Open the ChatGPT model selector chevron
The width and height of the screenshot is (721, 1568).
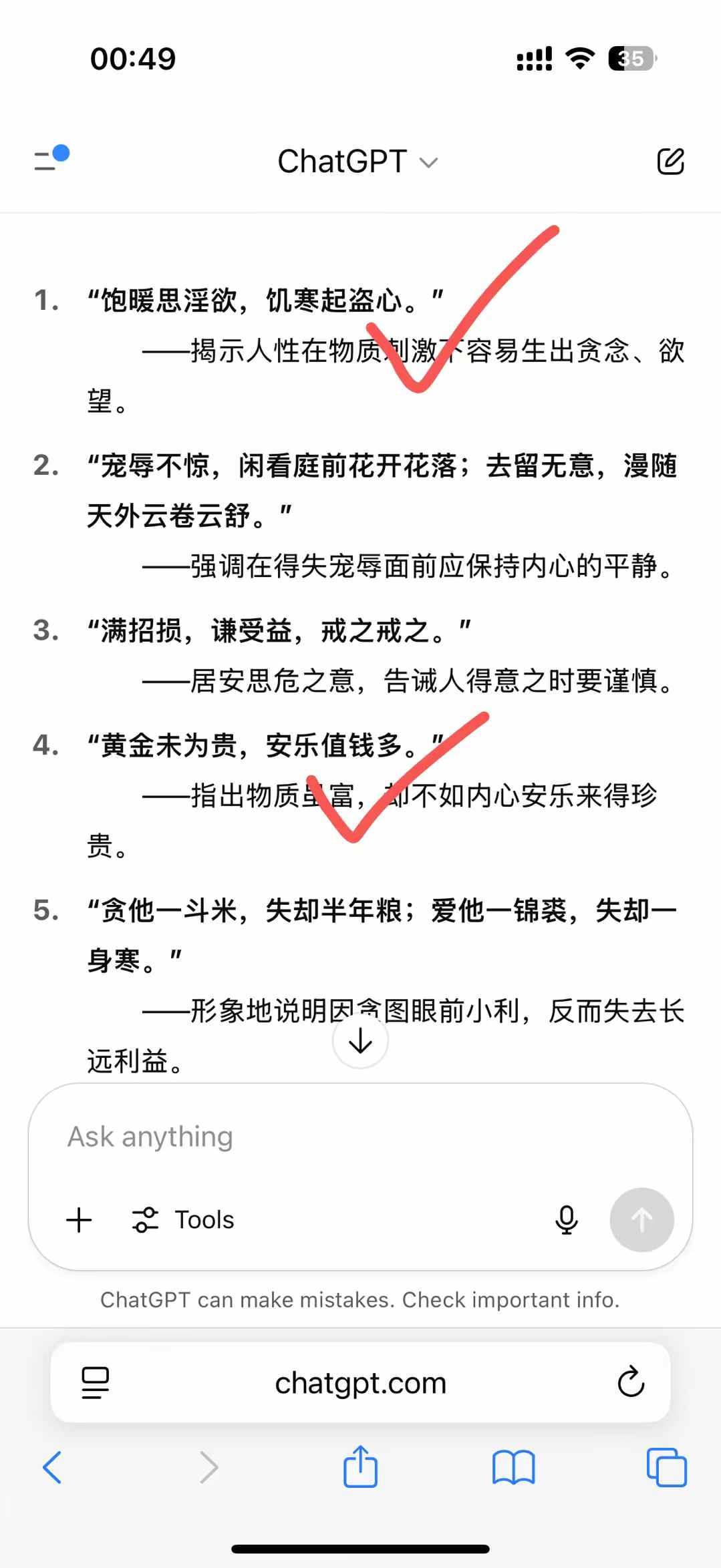(429, 162)
